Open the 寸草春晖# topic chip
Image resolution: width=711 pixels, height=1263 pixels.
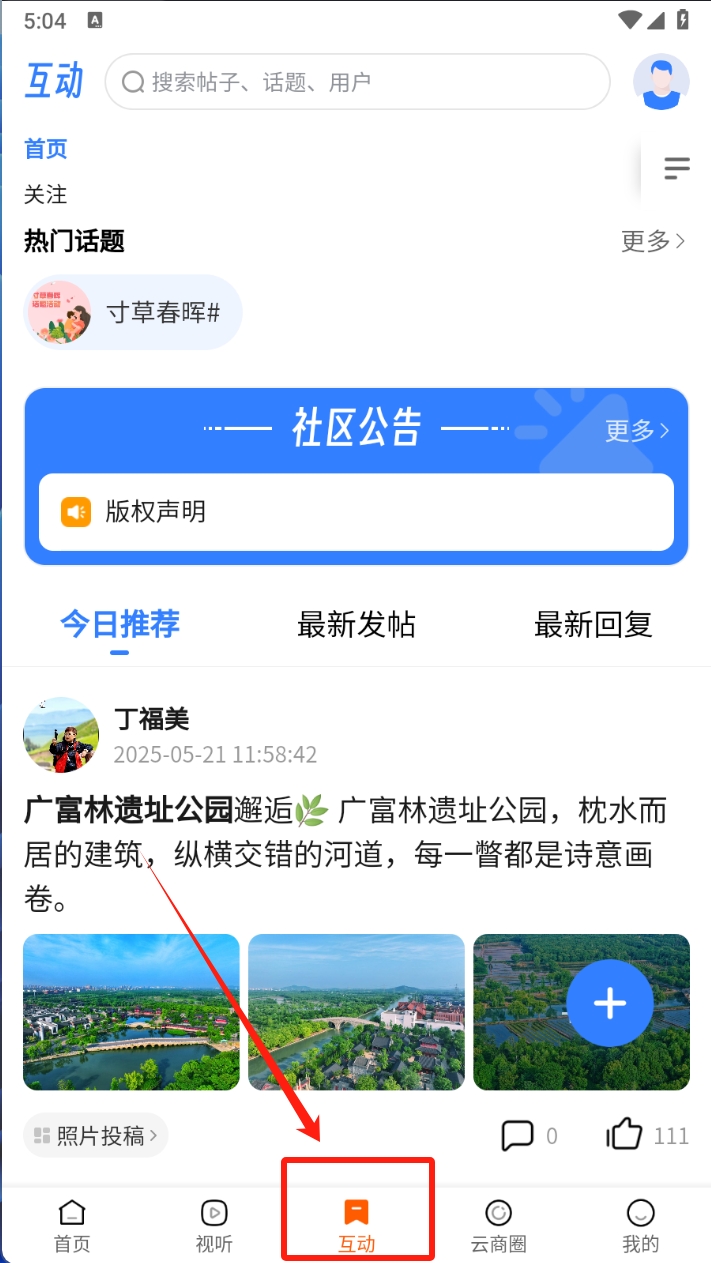coord(133,313)
